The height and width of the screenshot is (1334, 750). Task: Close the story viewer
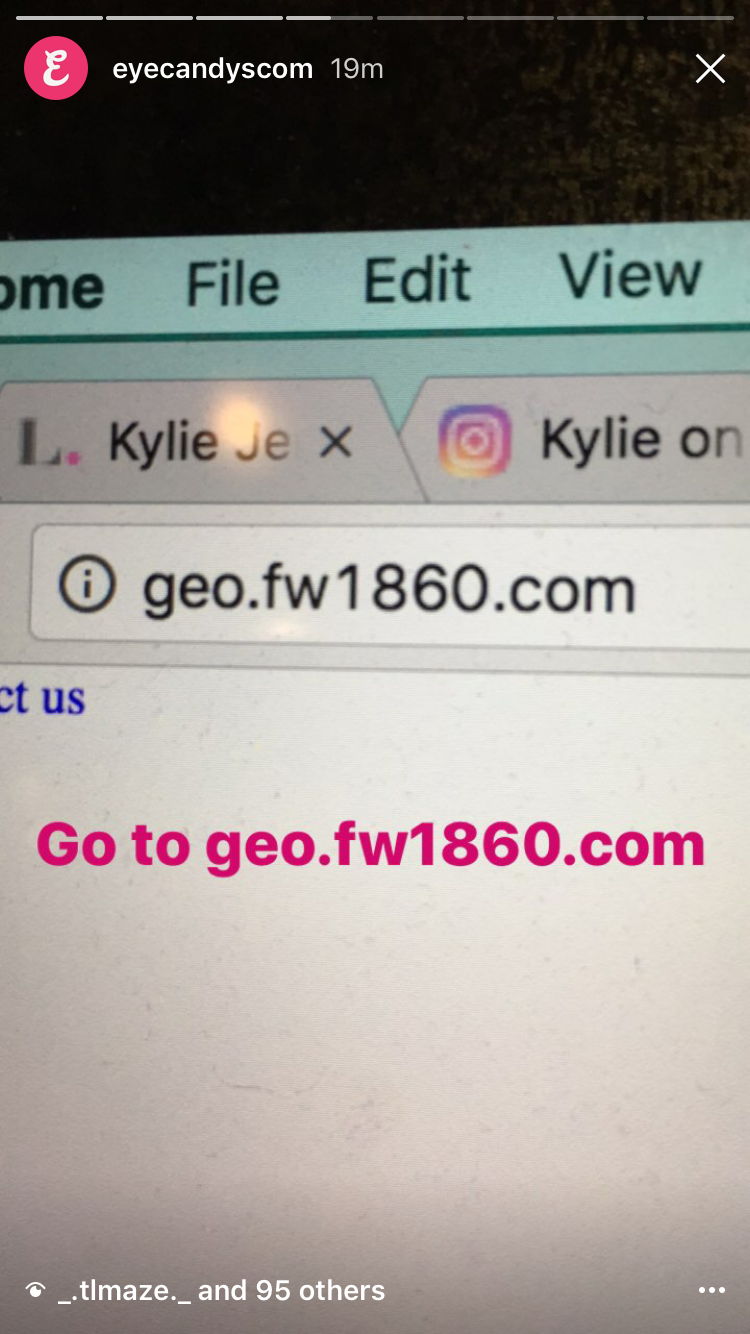[710, 69]
